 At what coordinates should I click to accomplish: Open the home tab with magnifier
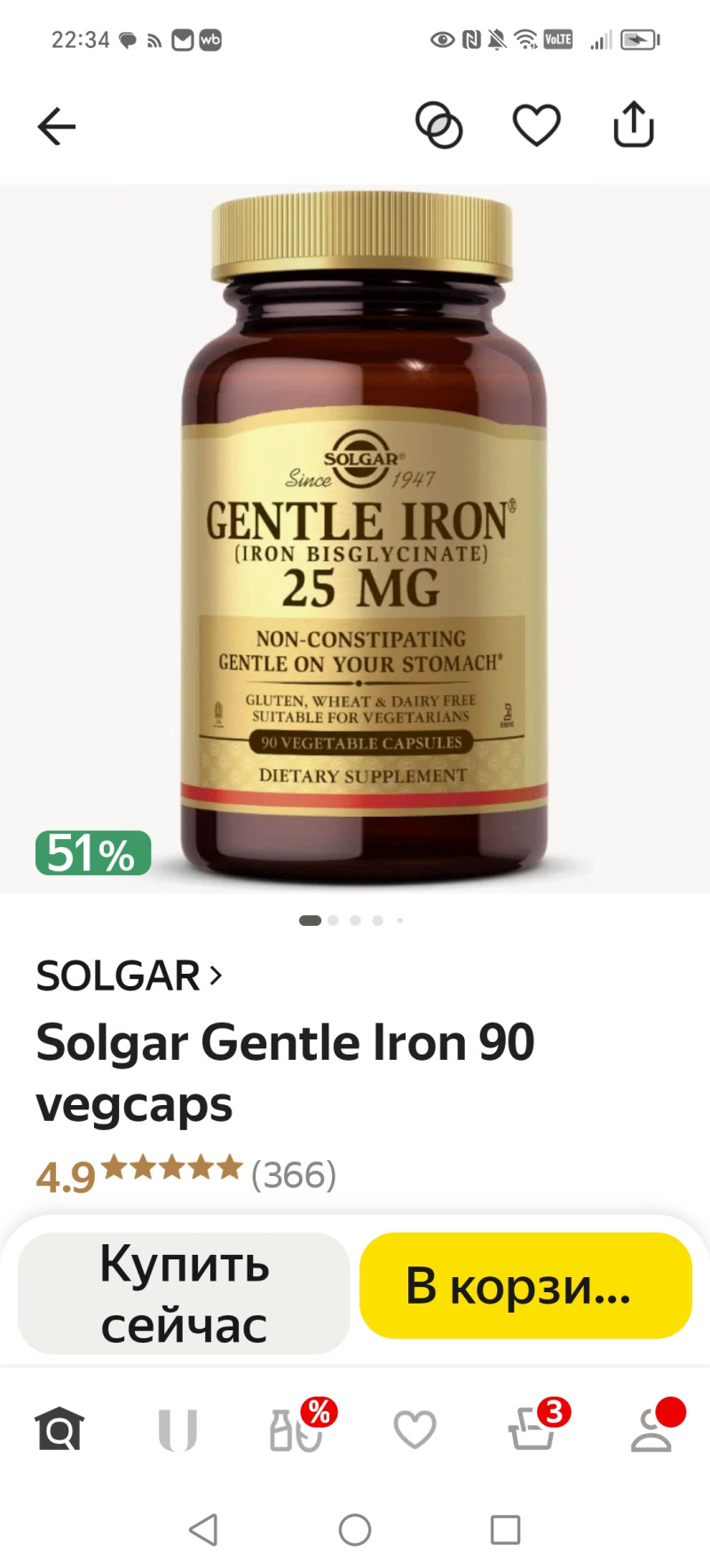click(59, 1430)
